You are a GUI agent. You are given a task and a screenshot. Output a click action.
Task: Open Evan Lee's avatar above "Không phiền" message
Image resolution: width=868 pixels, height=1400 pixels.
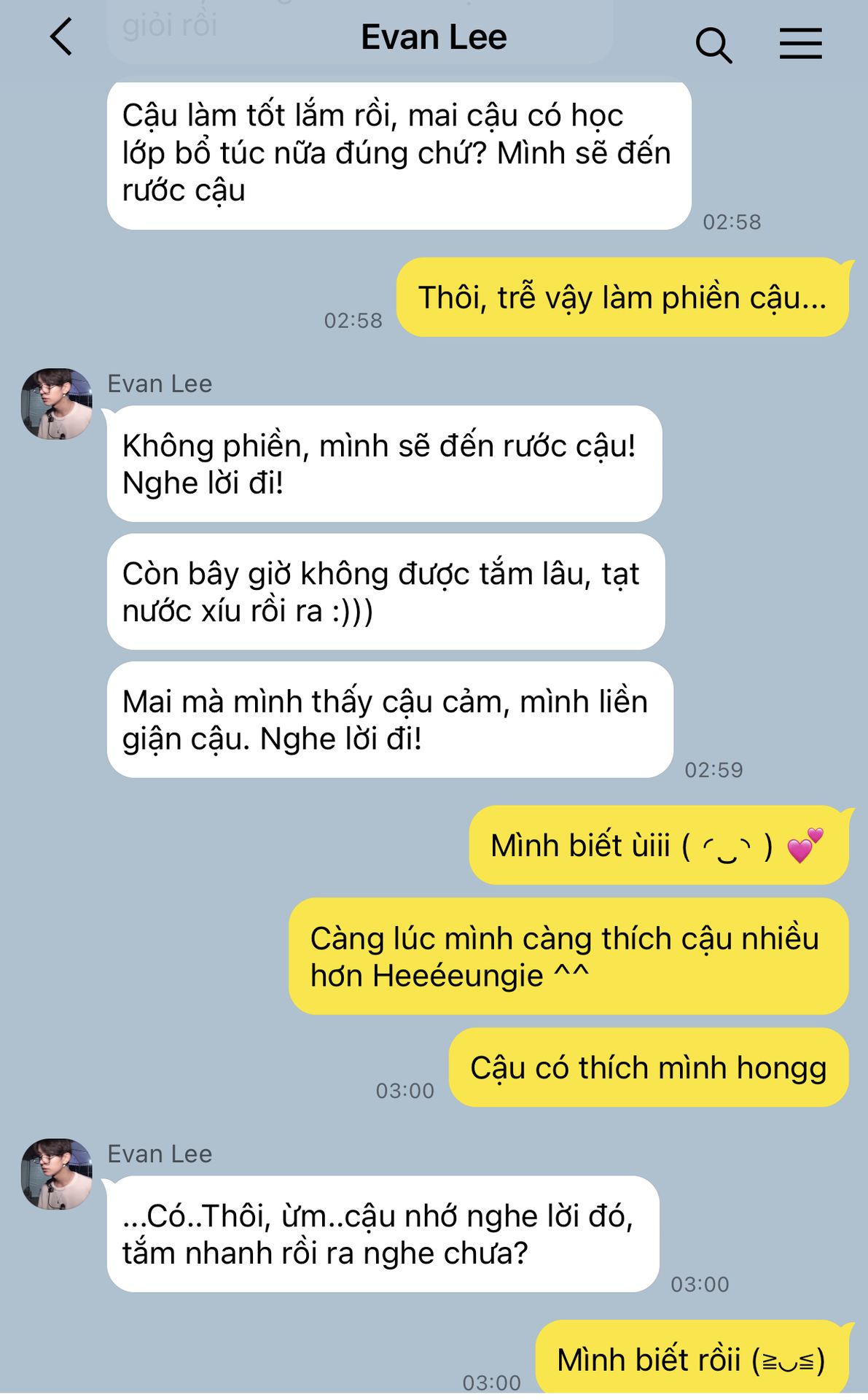click(x=57, y=404)
